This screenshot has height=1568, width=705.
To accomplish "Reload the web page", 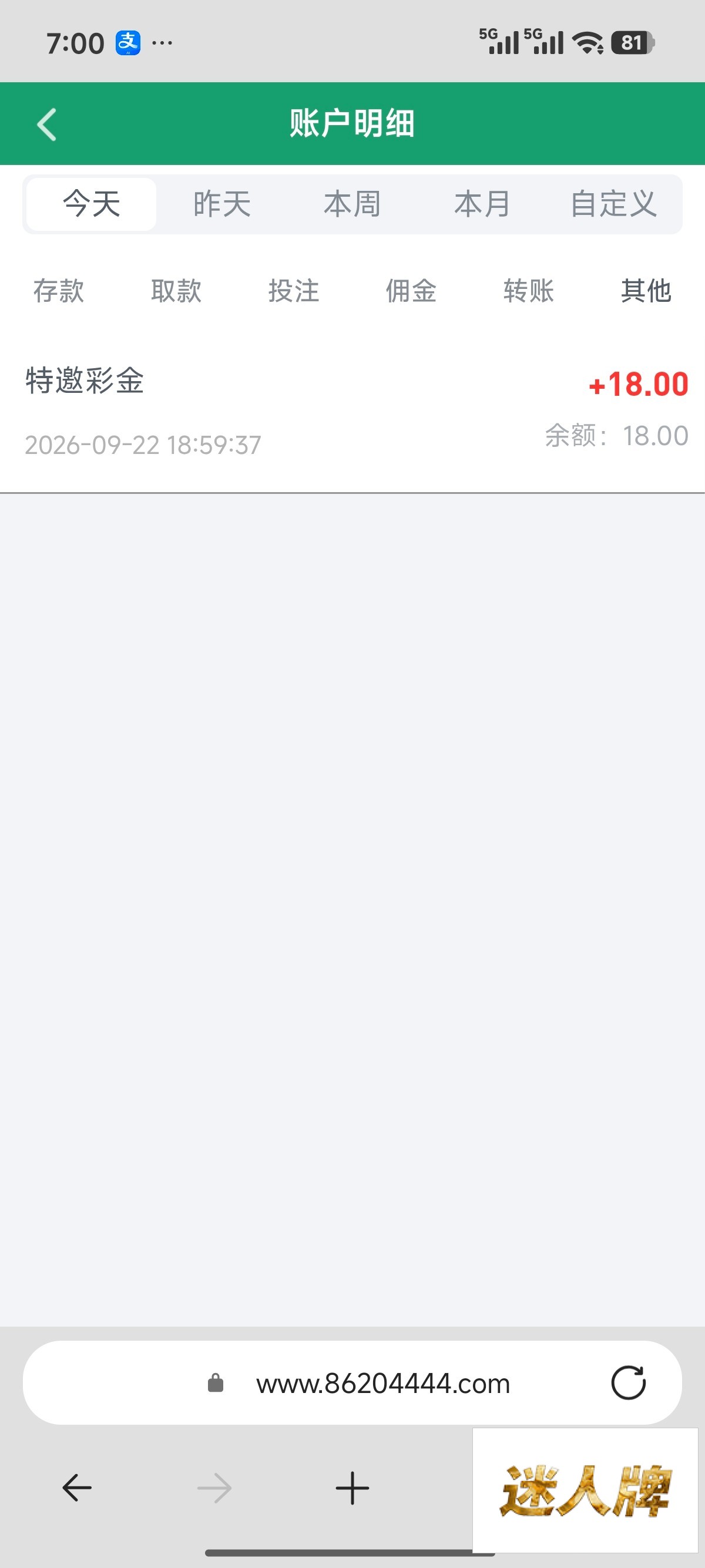I will [x=628, y=1383].
